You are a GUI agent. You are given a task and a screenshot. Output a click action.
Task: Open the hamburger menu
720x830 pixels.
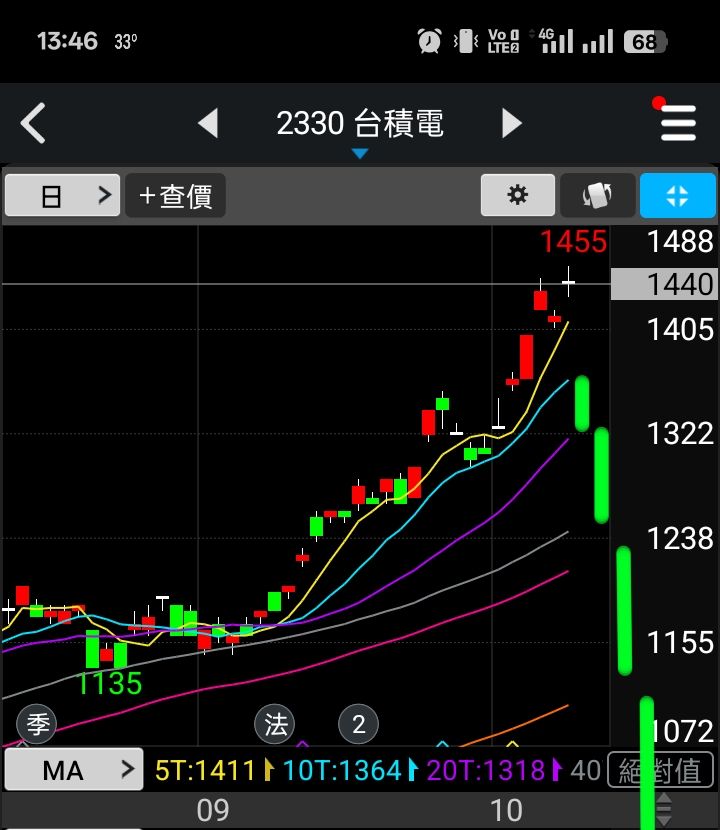[x=678, y=123]
